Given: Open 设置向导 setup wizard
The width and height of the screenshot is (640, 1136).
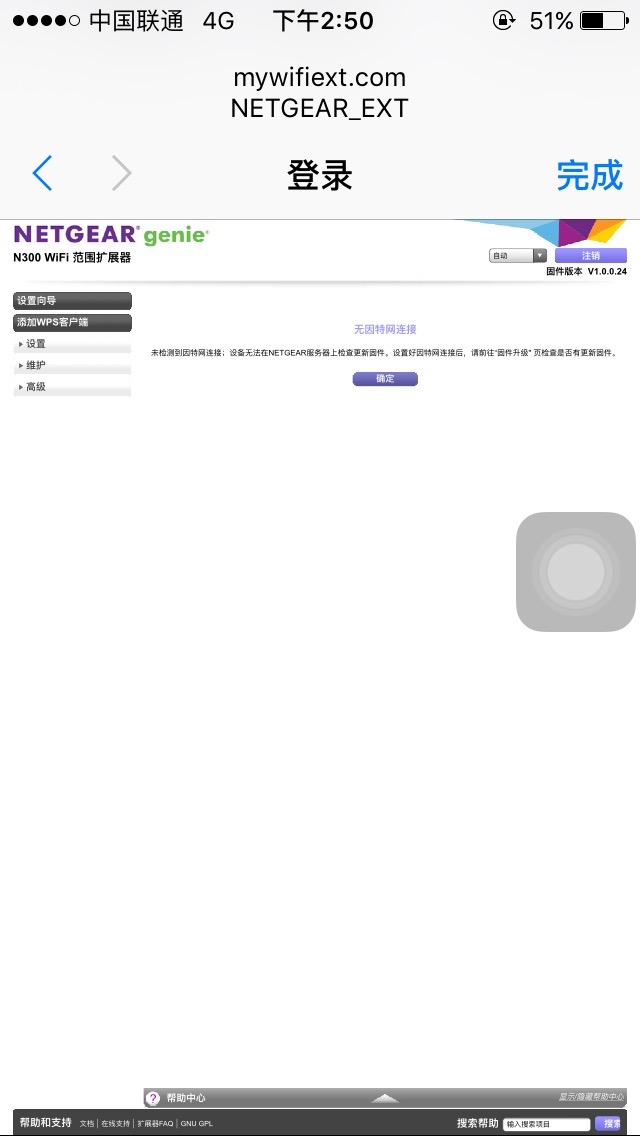Looking at the screenshot, I should (x=72, y=301).
